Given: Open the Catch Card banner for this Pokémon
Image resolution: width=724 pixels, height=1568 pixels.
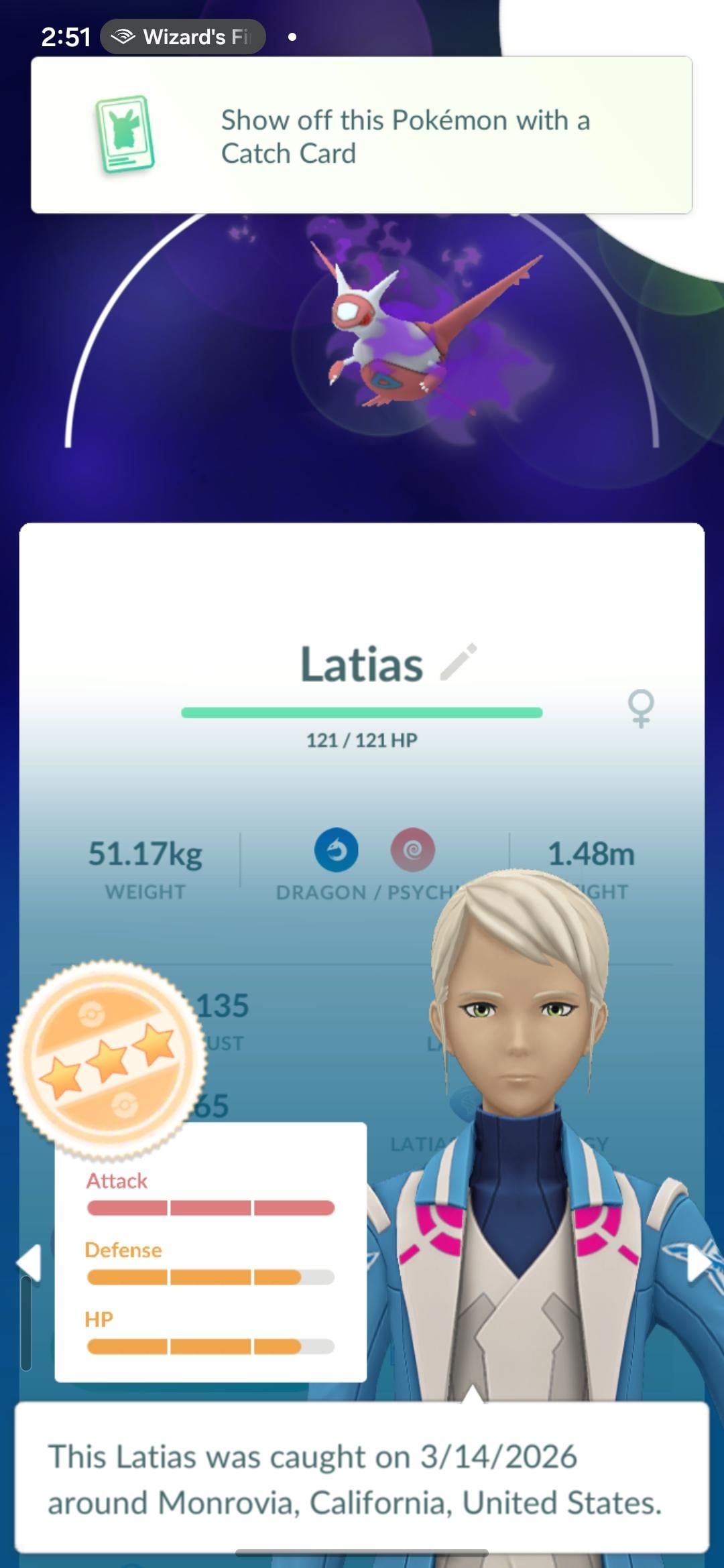Looking at the screenshot, I should click(361, 135).
